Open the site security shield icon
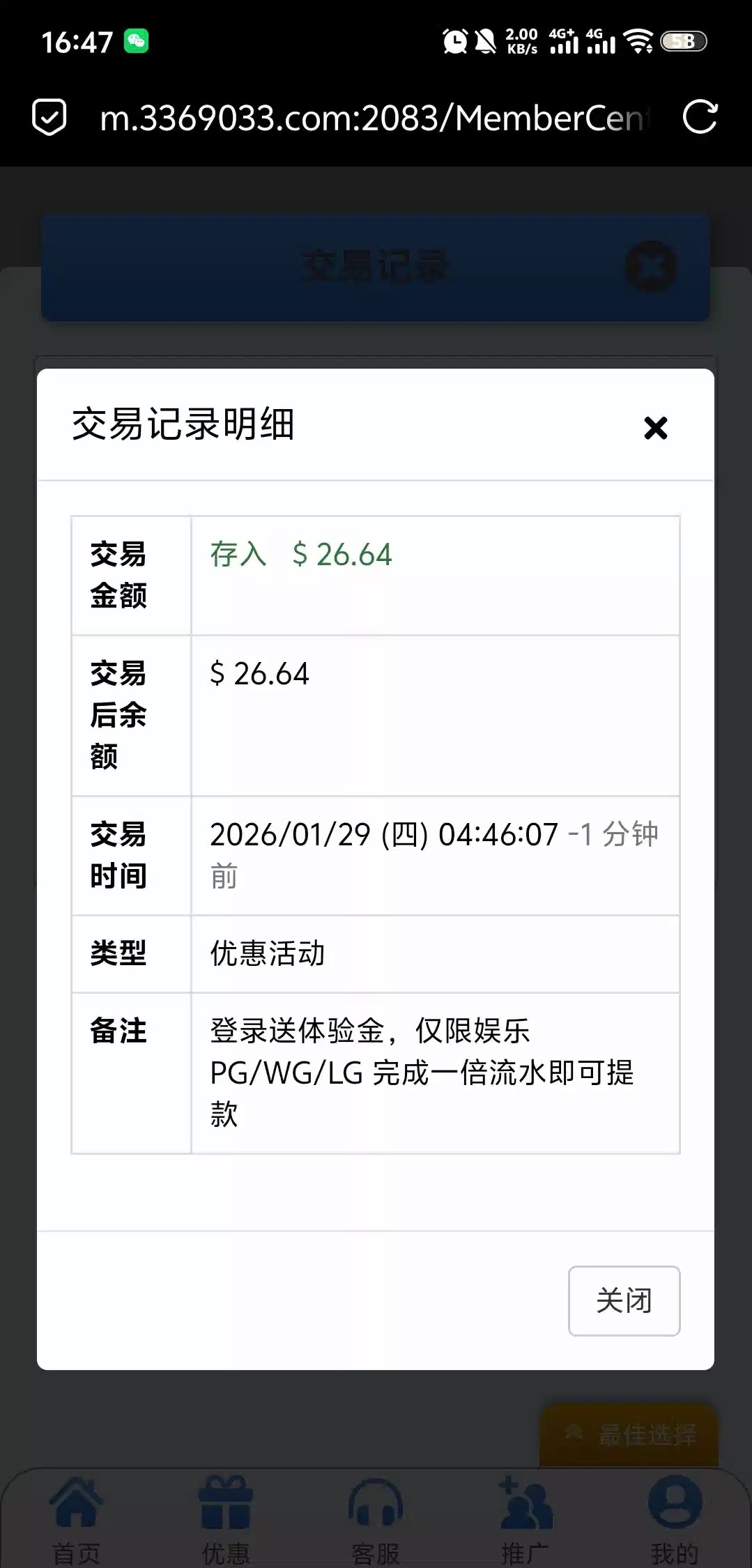 49,117
